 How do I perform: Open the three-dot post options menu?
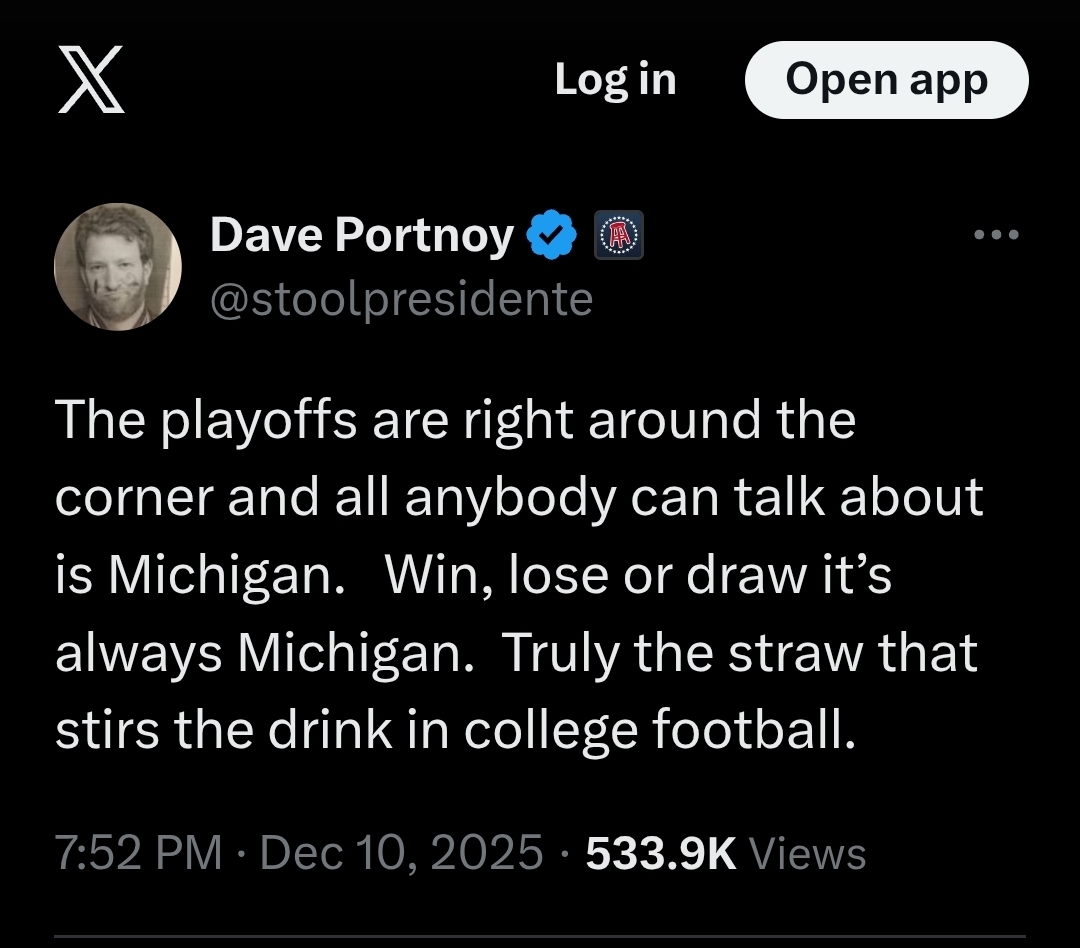(x=996, y=235)
